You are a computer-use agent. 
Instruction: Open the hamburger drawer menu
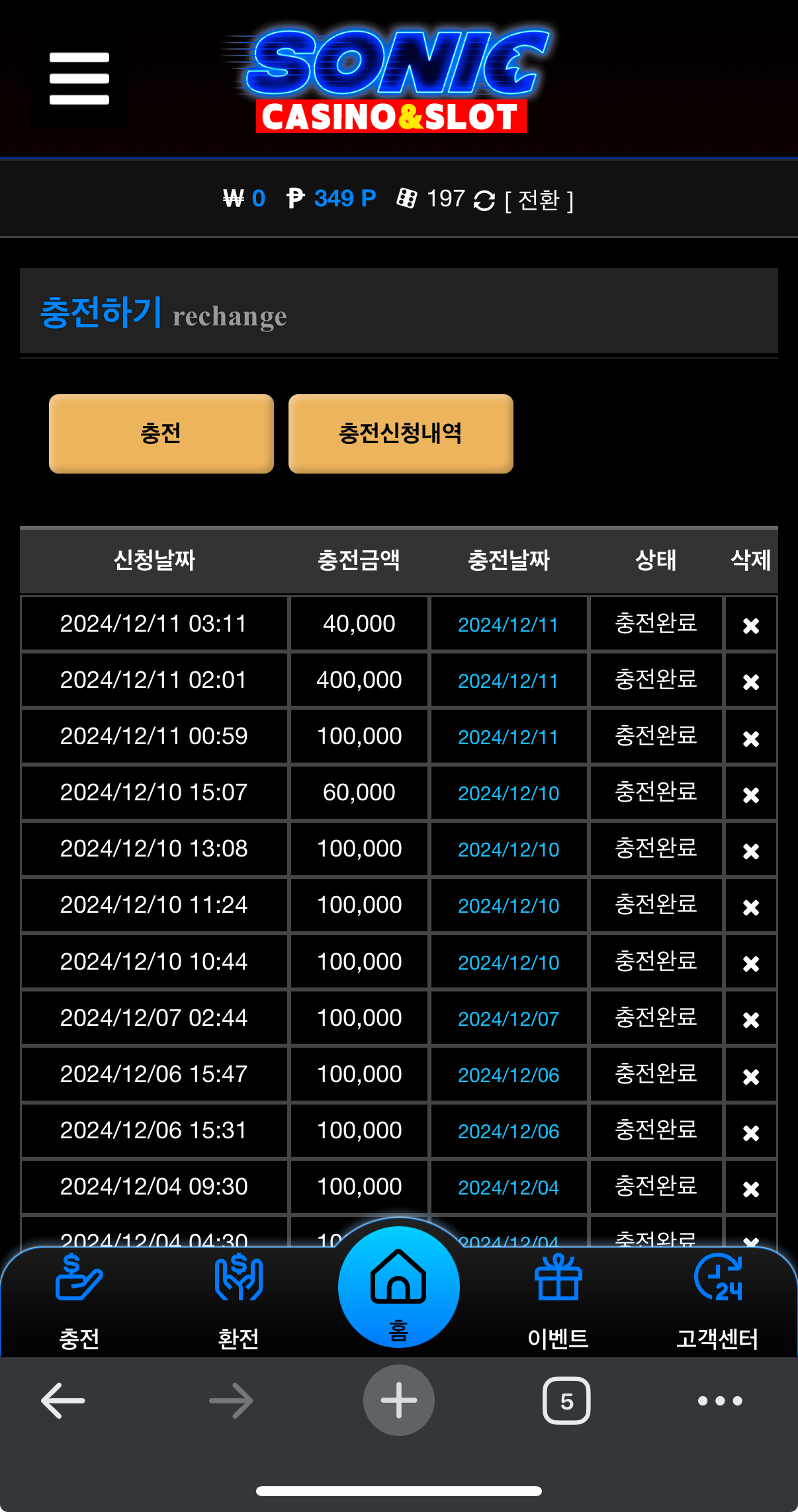point(79,79)
